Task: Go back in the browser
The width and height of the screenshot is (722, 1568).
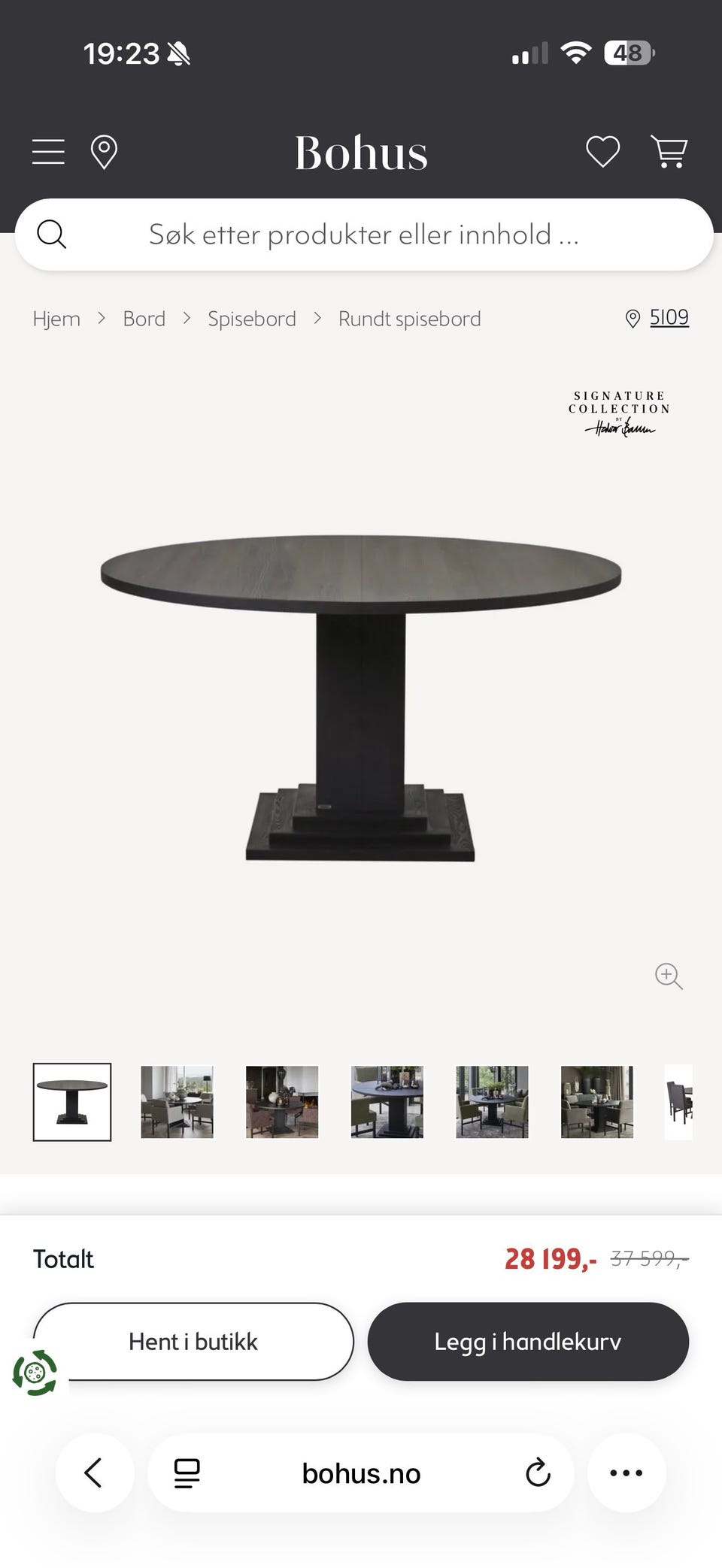Action: (x=94, y=1473)
